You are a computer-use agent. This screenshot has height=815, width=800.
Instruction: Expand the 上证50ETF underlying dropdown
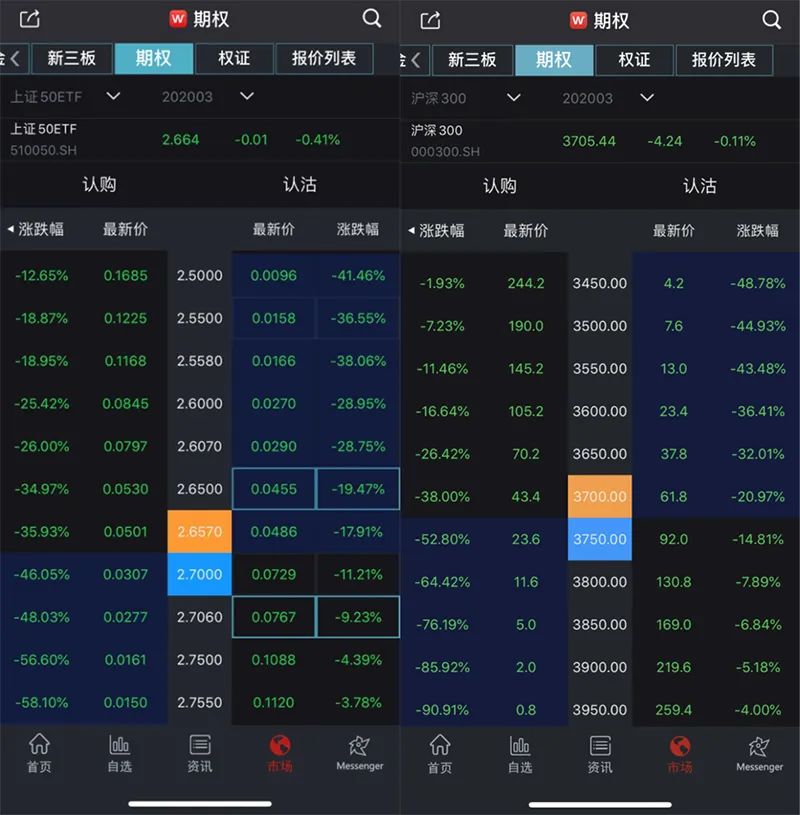click(112, 97)
